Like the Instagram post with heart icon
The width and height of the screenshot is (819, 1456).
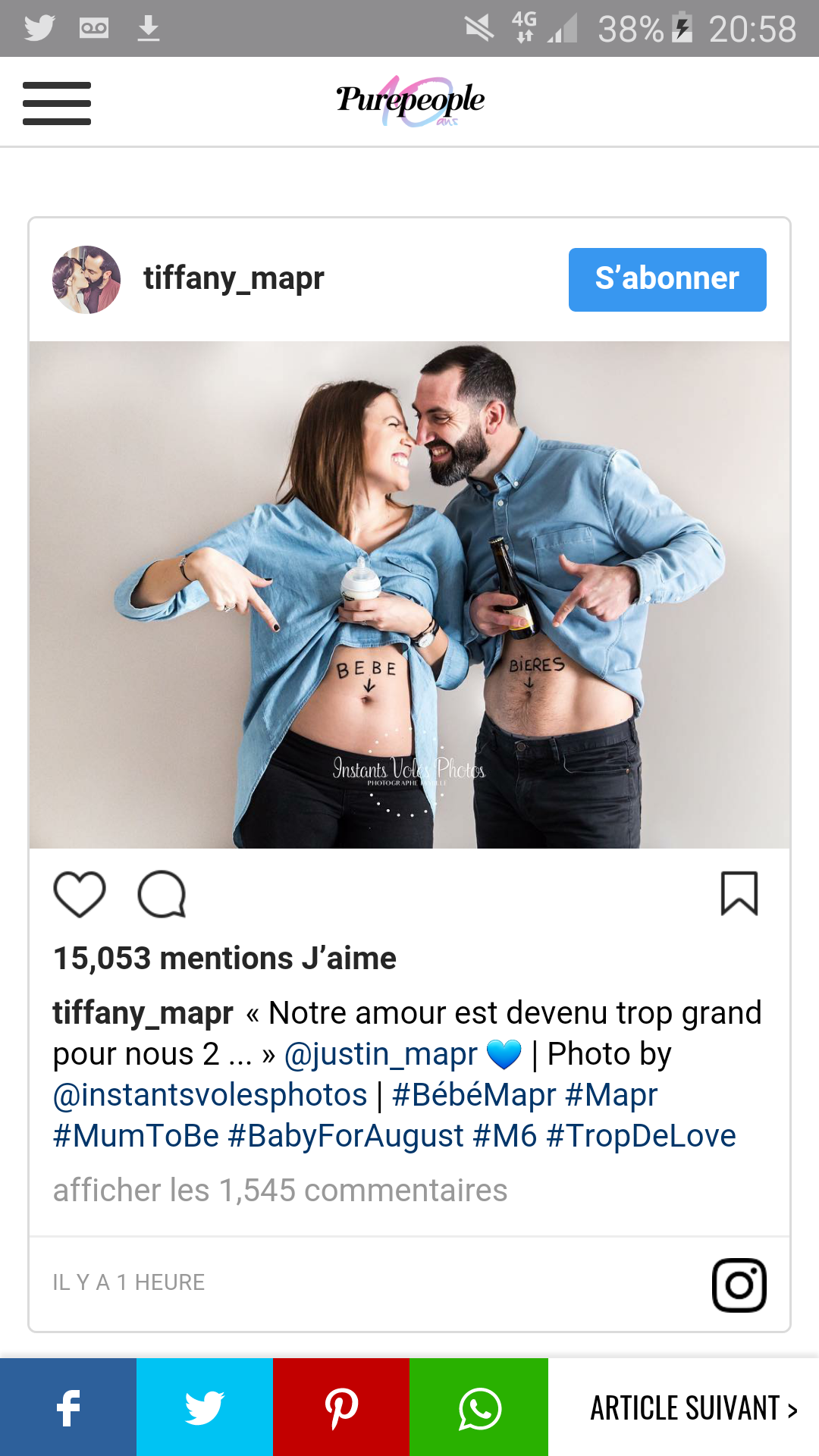click(80, 894)
